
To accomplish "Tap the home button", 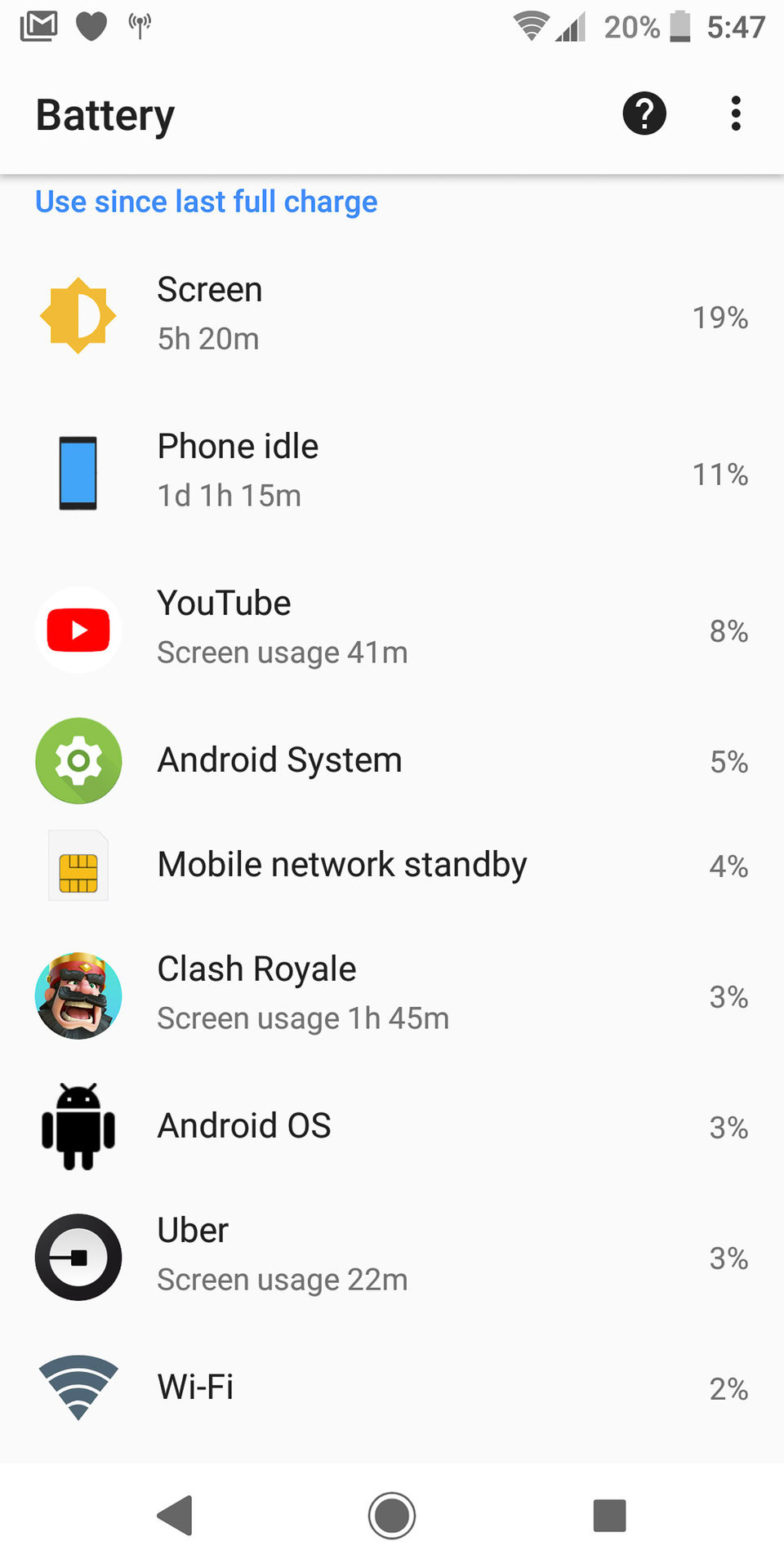I will pos(392,1515).
